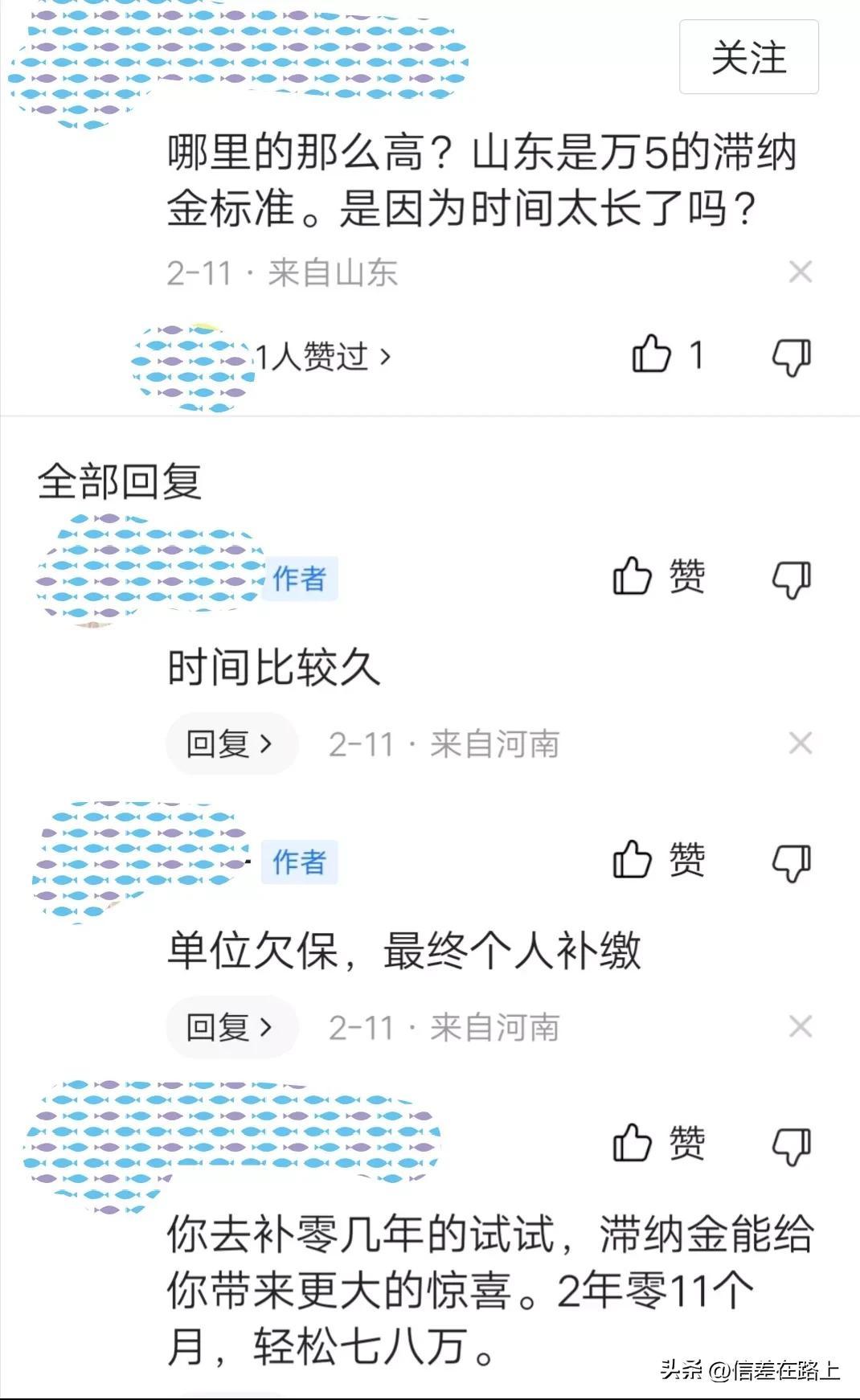Open reply box under "单位欠保"
The image size is (860, 1400).
229,1026
